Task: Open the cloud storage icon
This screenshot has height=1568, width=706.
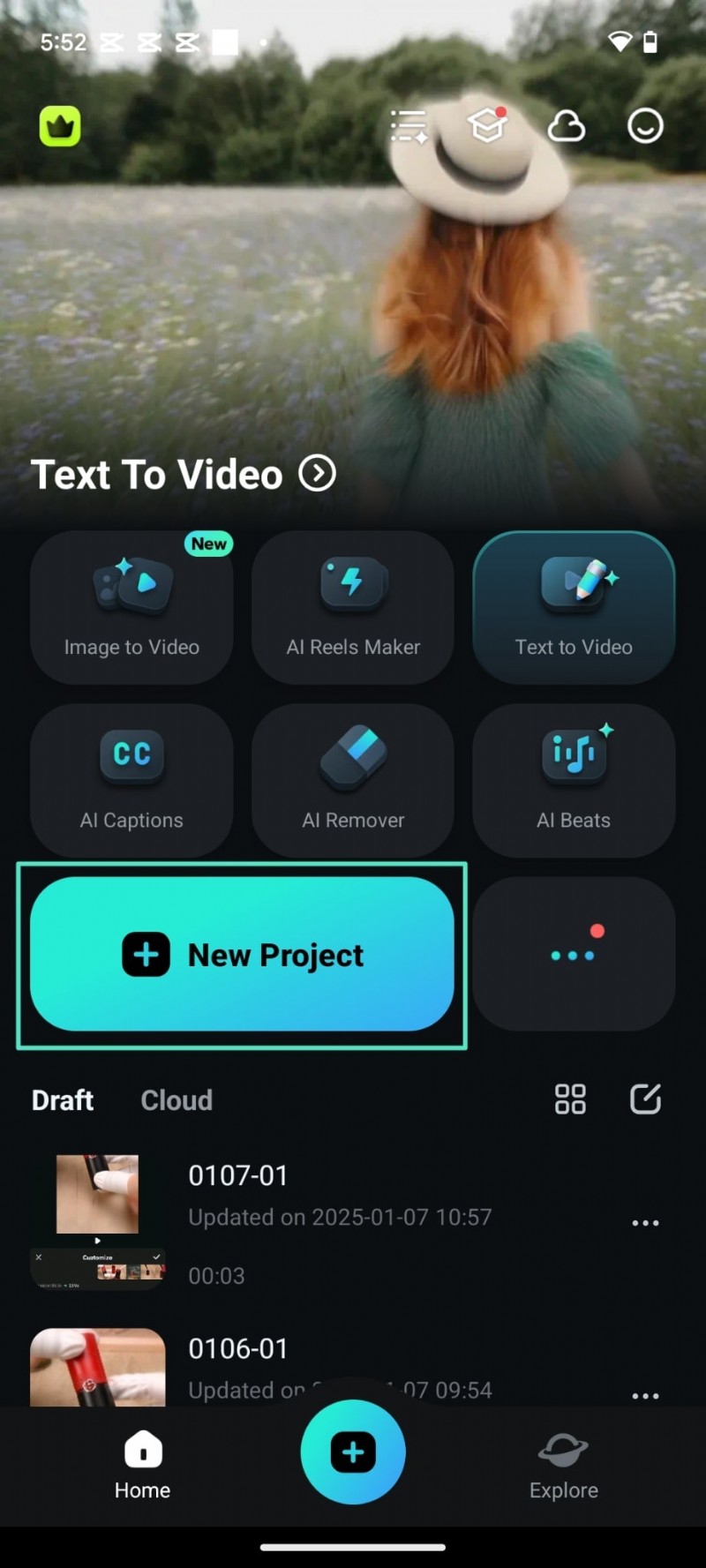Action: tap(567, 126)
